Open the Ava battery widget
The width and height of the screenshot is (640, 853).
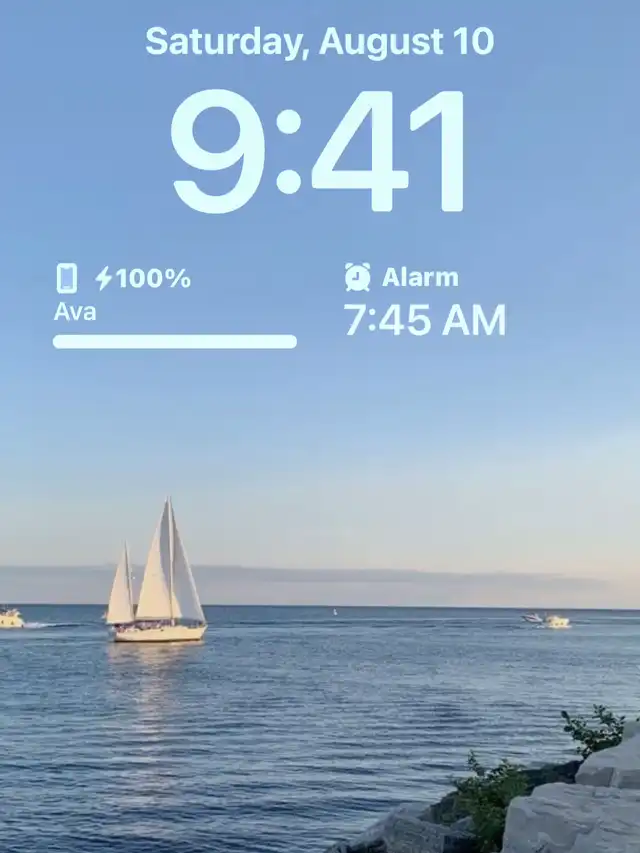coord(174,306)
